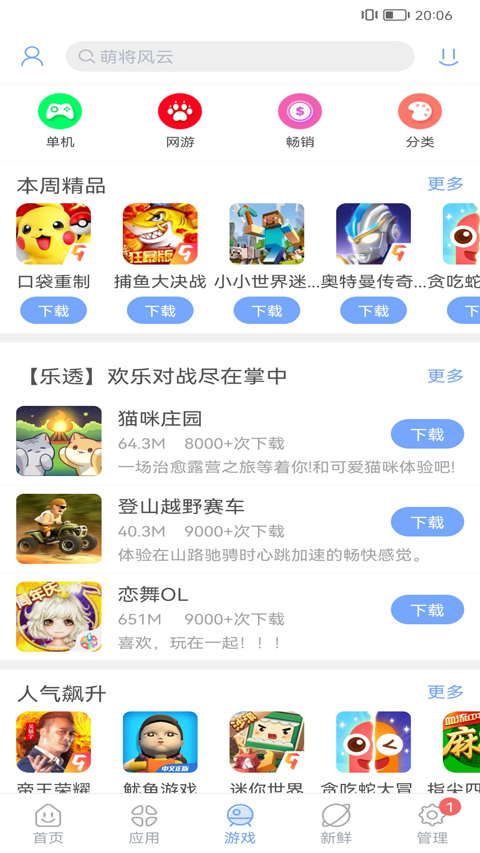The height and width of the screenshot is (853, 480).
Task: Open the 单机 category
Action: (60, 121)
